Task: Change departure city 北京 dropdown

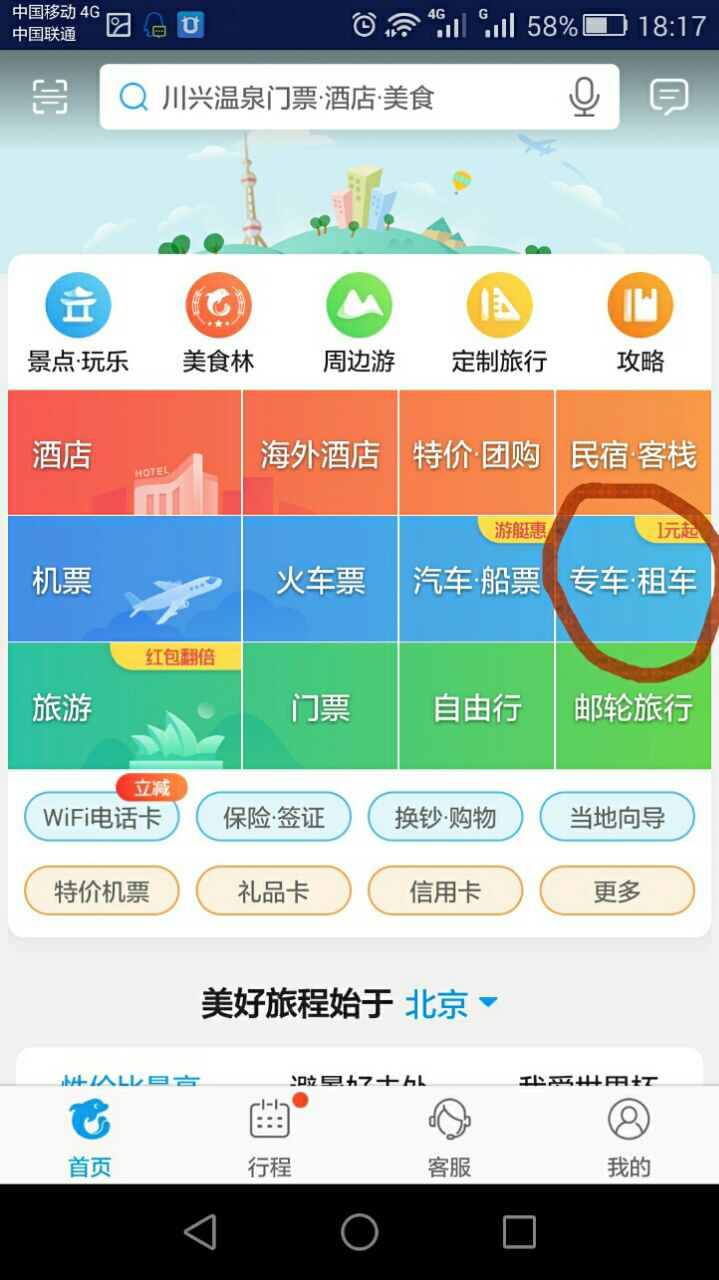Action: [x=451, y=1003]
